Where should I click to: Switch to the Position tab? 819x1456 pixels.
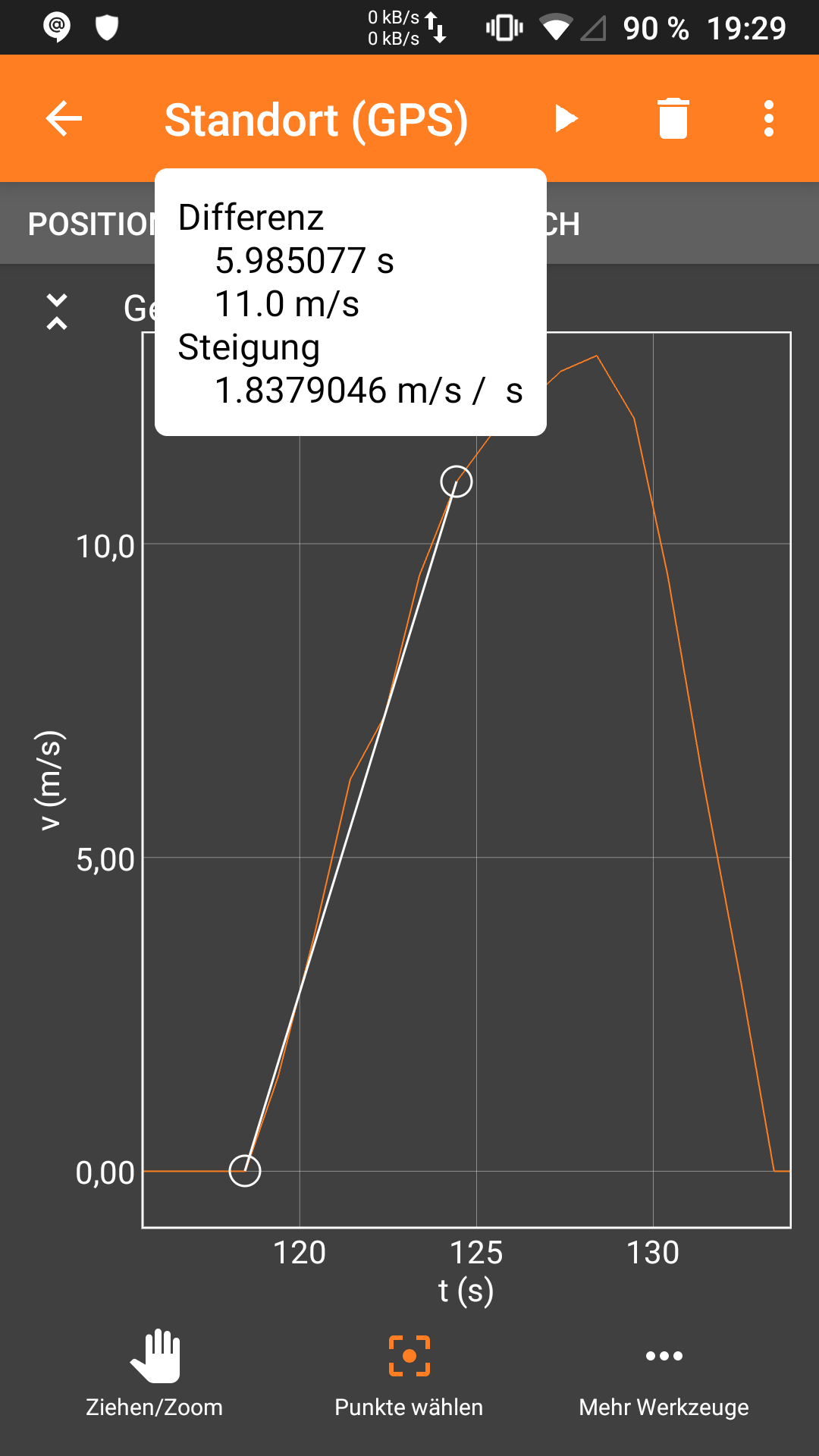[91, 224]
